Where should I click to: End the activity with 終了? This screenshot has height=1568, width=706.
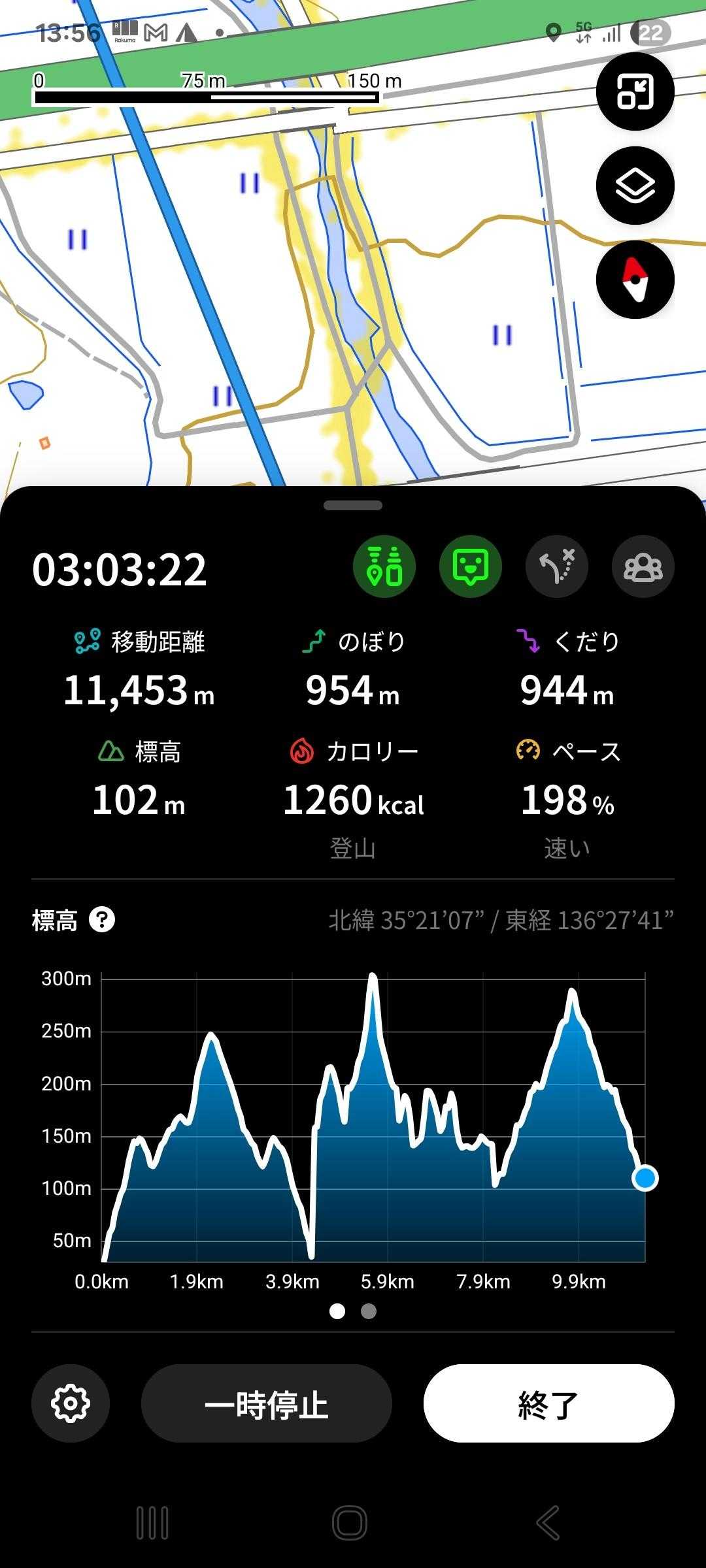pyautogui.click(x=549, y=1403)
